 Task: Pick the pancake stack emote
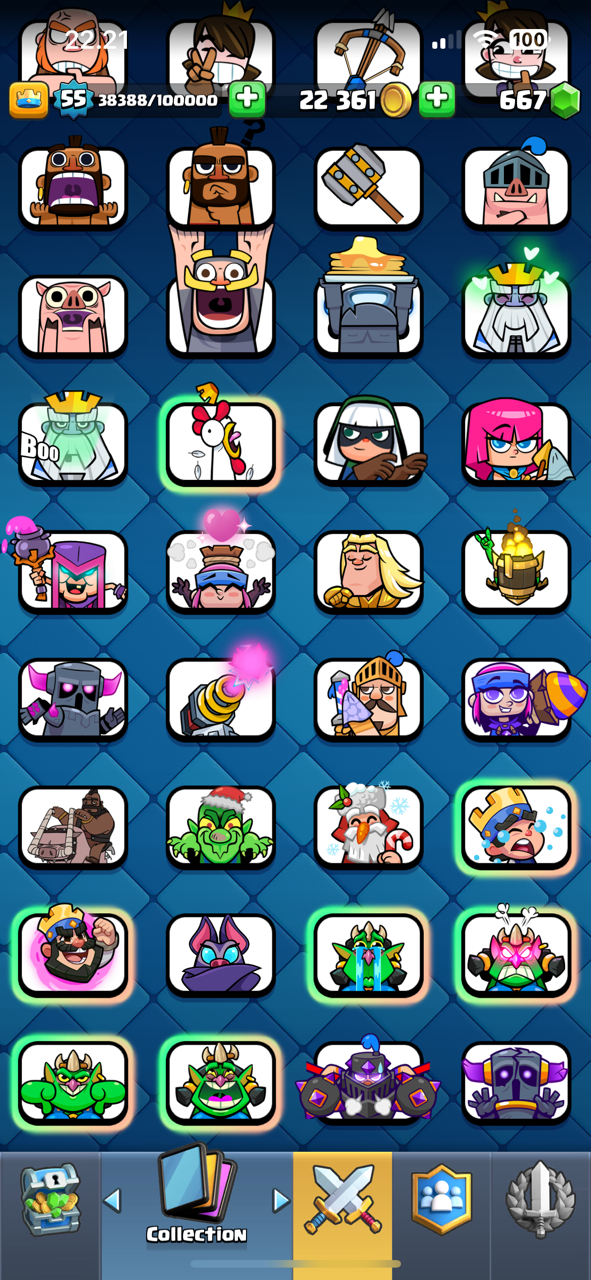point(369,302)
